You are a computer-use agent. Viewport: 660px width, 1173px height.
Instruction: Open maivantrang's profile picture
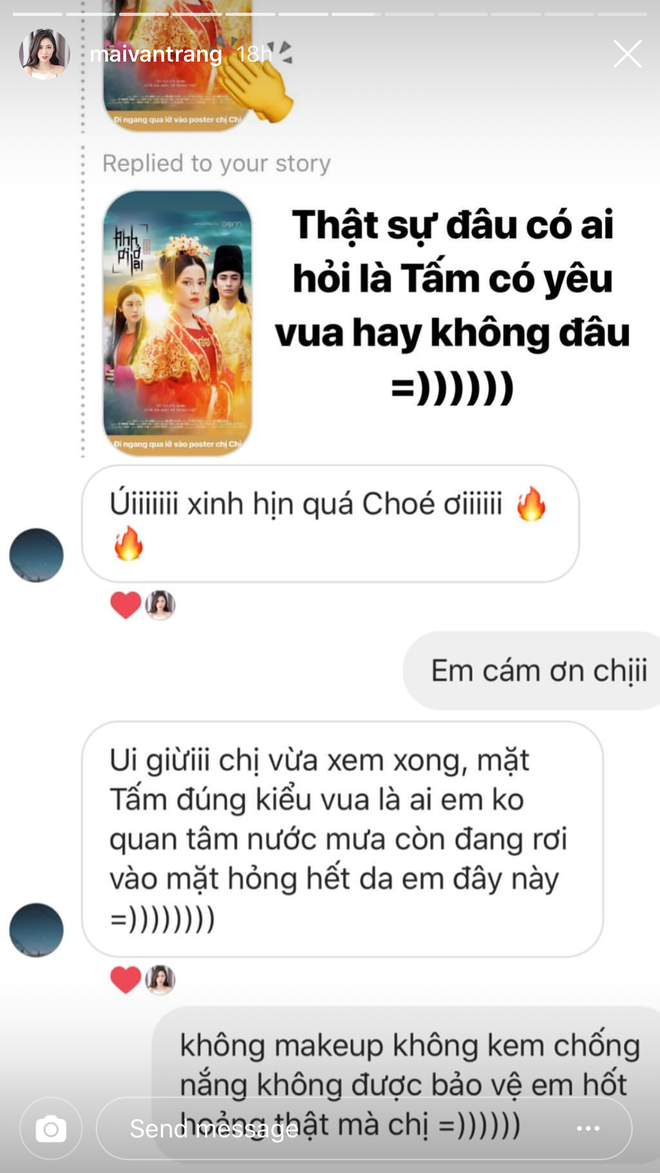44,54
